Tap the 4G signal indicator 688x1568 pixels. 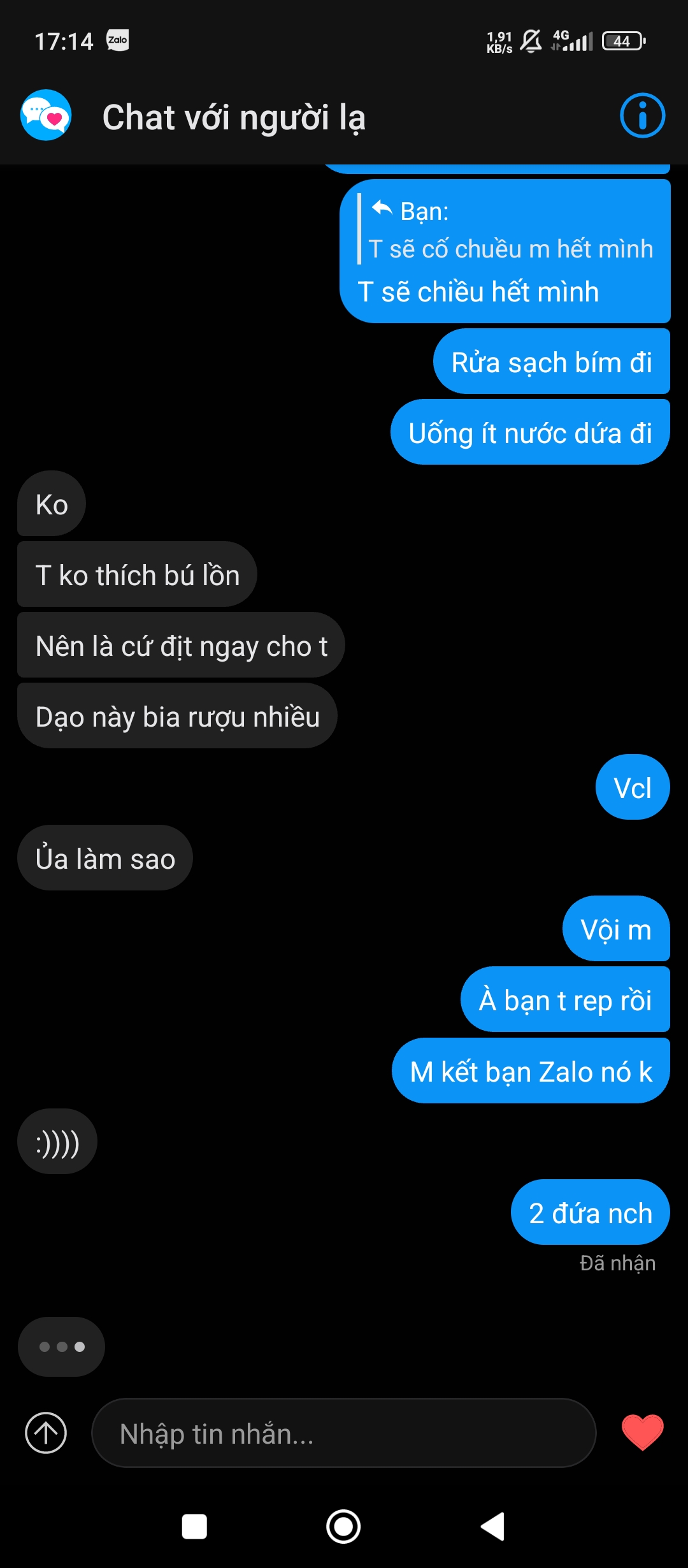click(572, 41)
